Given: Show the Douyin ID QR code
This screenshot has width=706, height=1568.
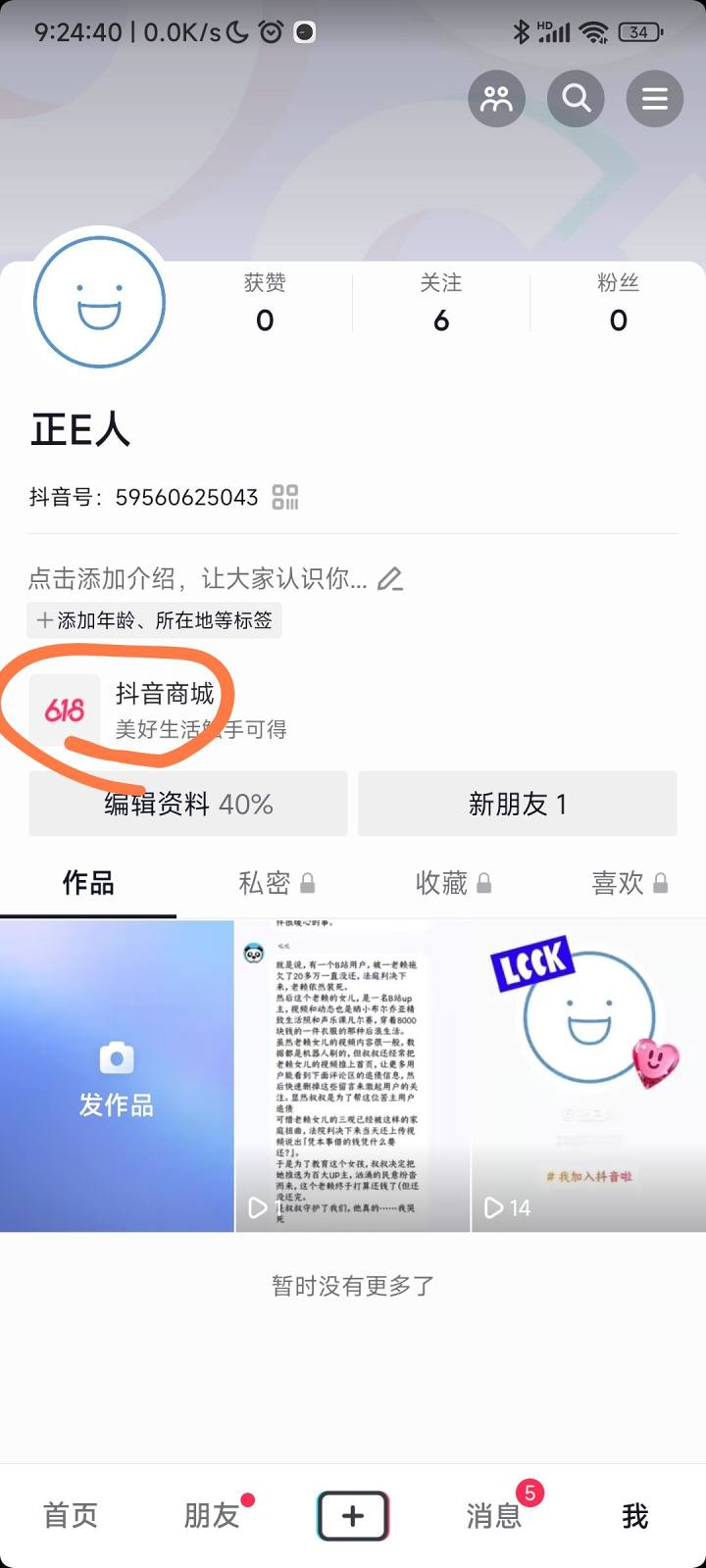Looking at the screenshot, I should tap(285, 497).
